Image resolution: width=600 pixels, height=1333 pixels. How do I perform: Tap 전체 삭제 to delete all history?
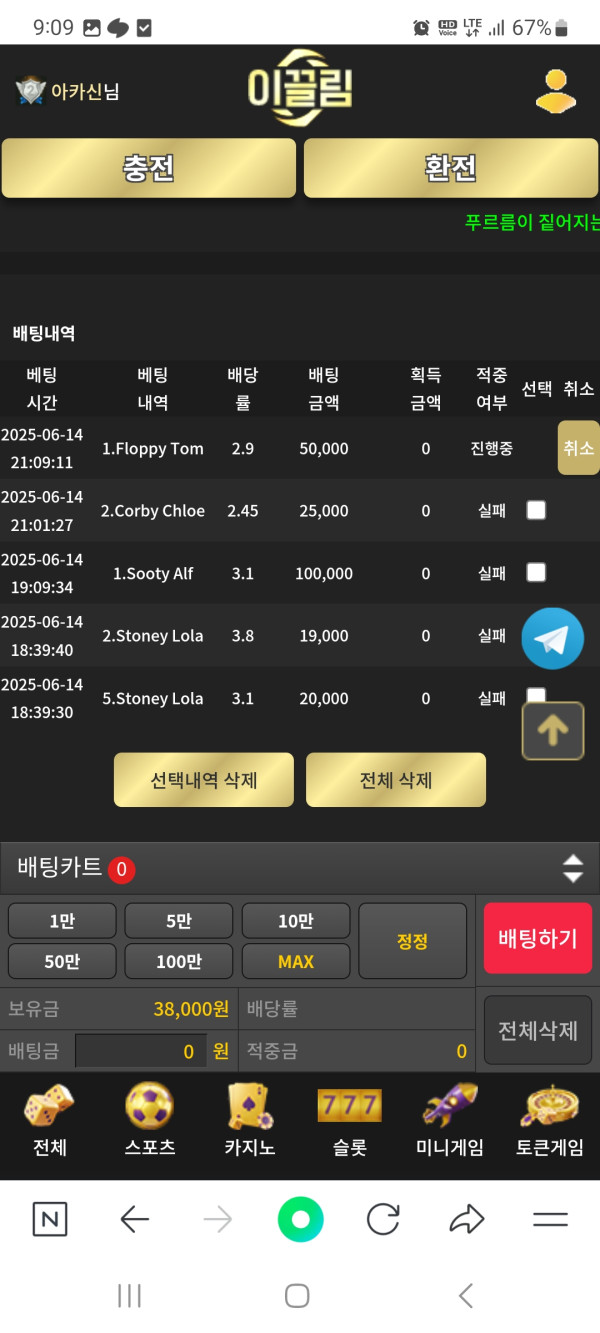(x=395, y=780)
